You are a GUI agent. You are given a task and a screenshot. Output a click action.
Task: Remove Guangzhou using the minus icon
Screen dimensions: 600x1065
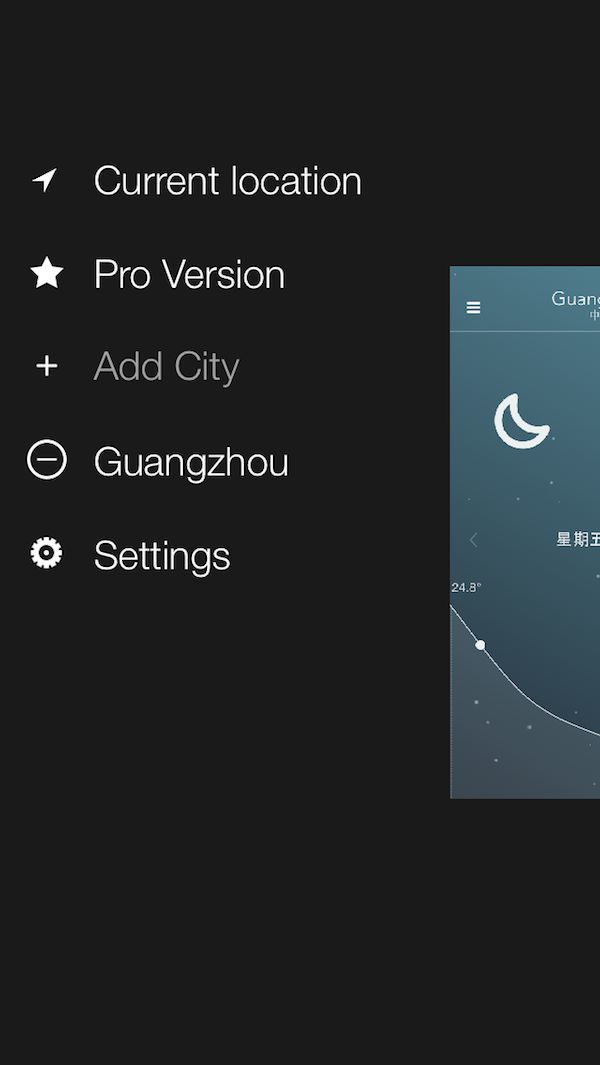[46, 461]
